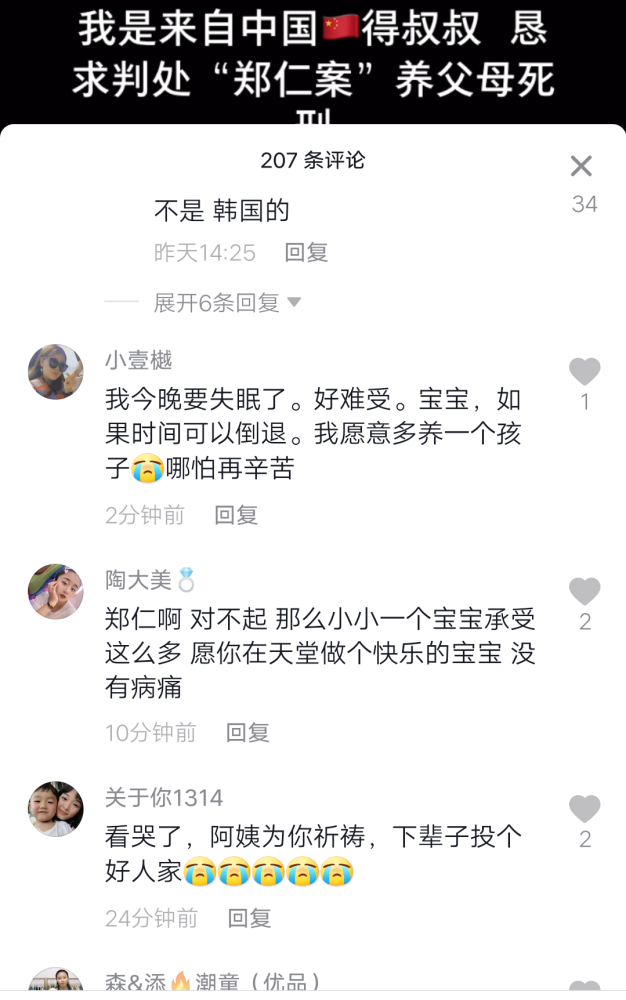Like 小壹樾's comment
This screenshot has width=626, height=1000.
(584, 372)
